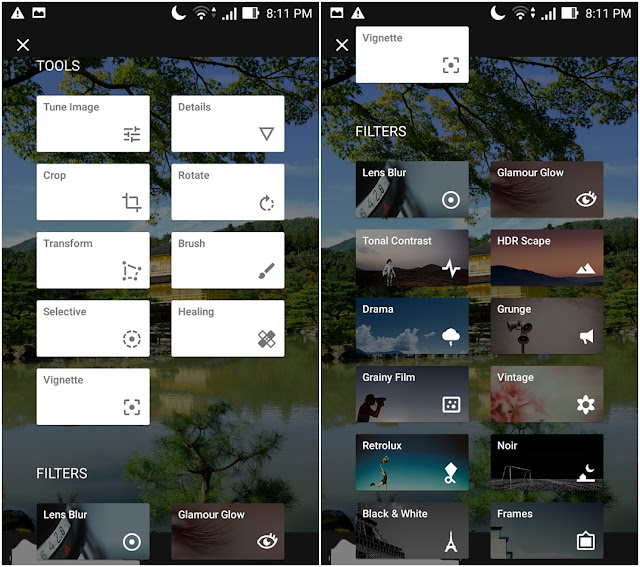
Task: Open the Selective adjustment tool
Action: point(93,328)
